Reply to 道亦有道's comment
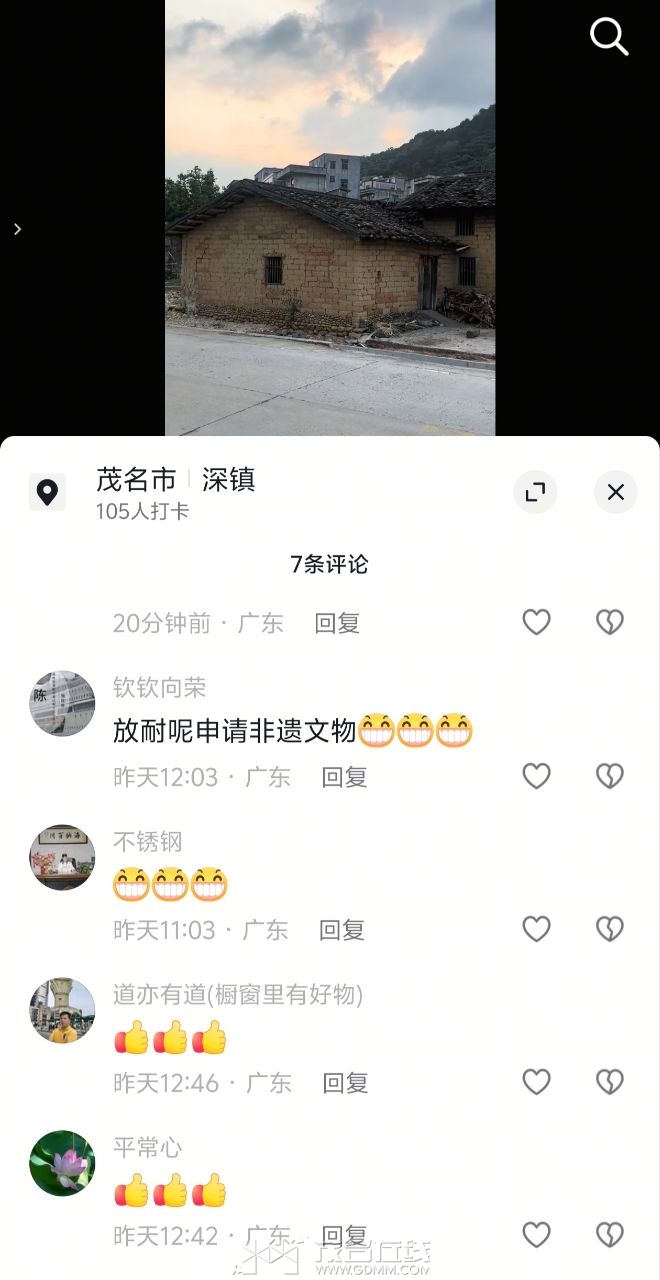This screenshot has width=660, height=1280. (x=345, y=1083)
